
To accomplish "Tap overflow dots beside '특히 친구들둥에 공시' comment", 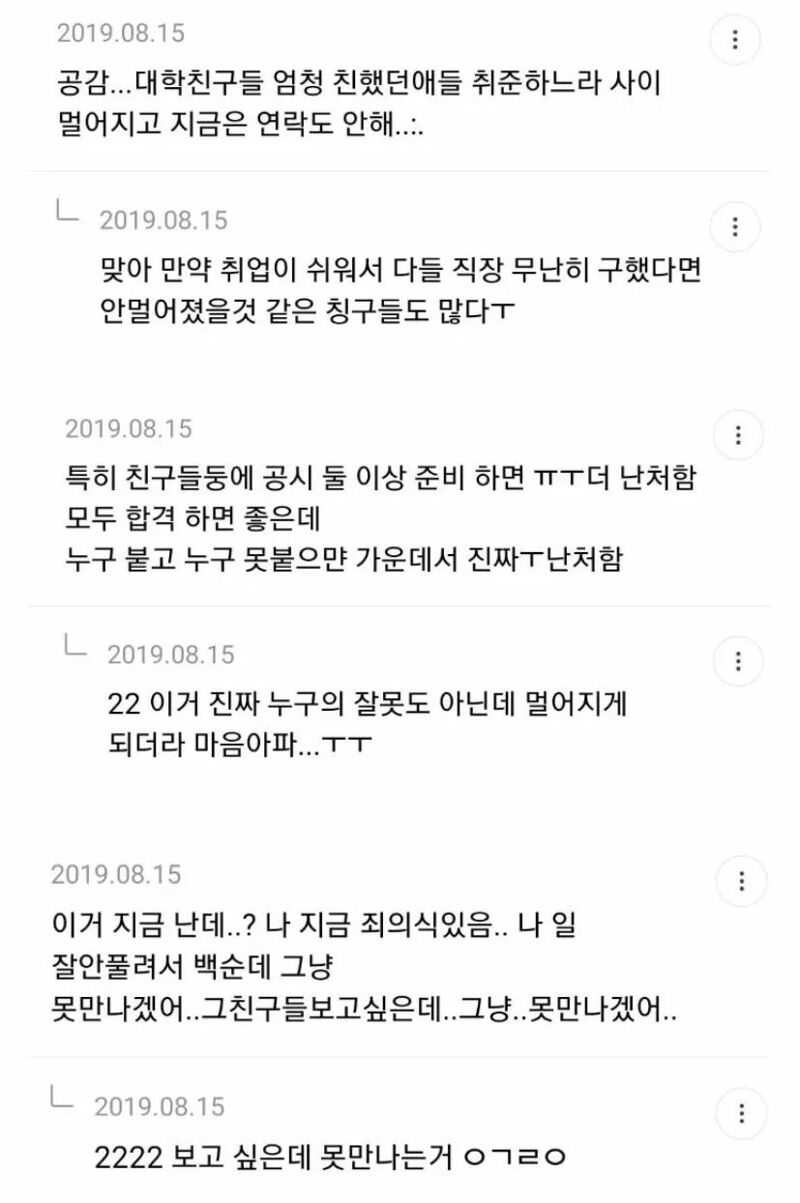I will click(x=738, y=435).
